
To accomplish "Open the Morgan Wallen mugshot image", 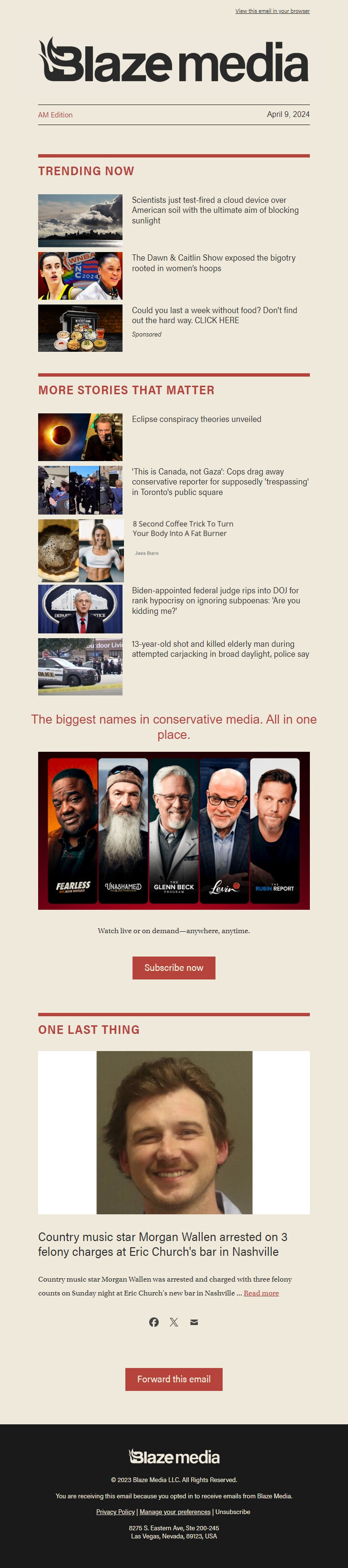I will pyautogui.click(x=174, y=1133).
